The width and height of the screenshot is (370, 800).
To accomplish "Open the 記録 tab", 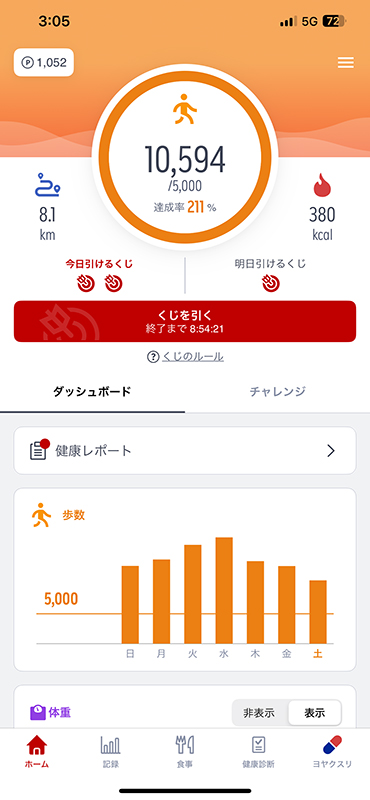I will pyautogui.click(x=111, y=752).
